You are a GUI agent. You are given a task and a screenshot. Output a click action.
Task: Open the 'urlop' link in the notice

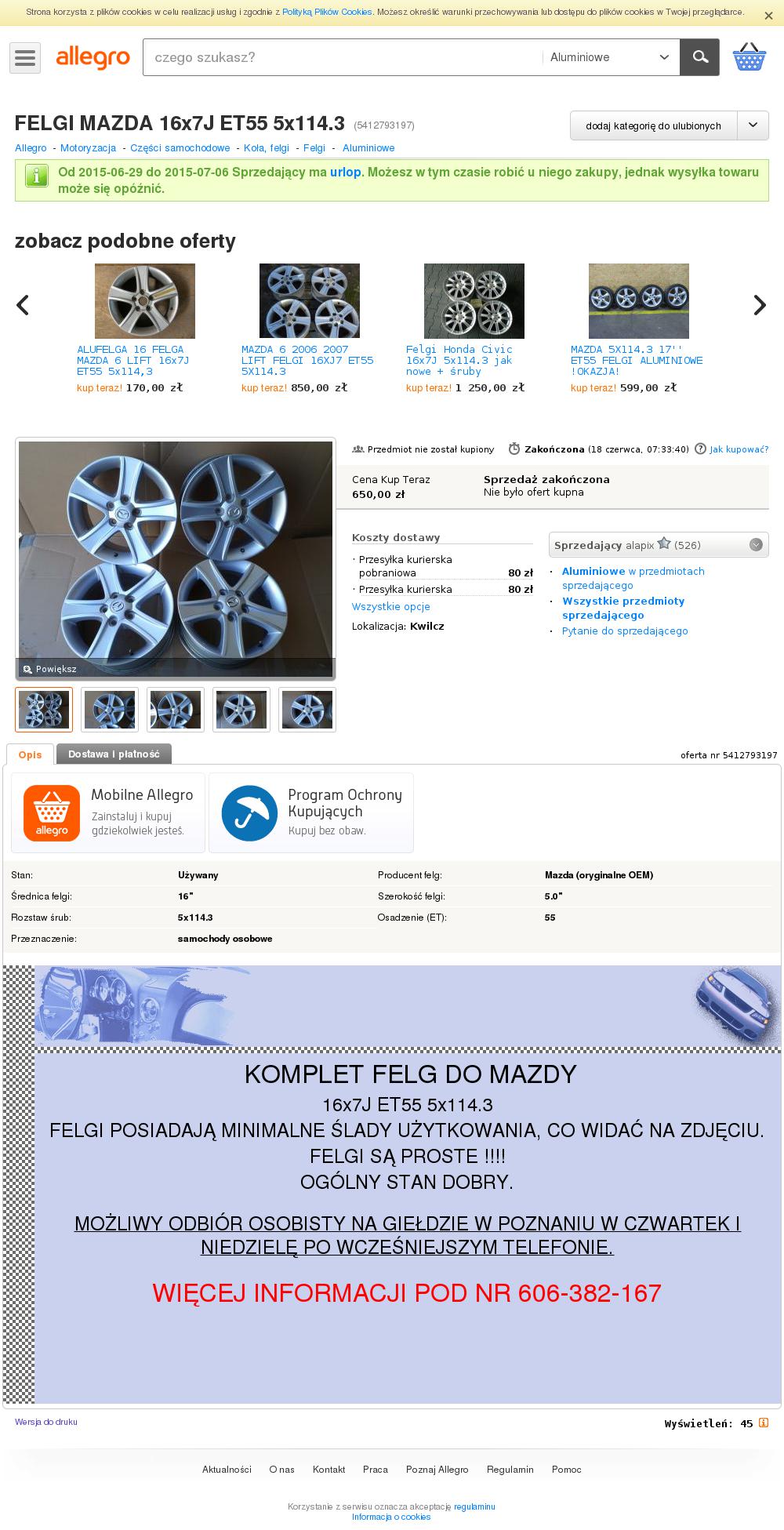[345, 172]
